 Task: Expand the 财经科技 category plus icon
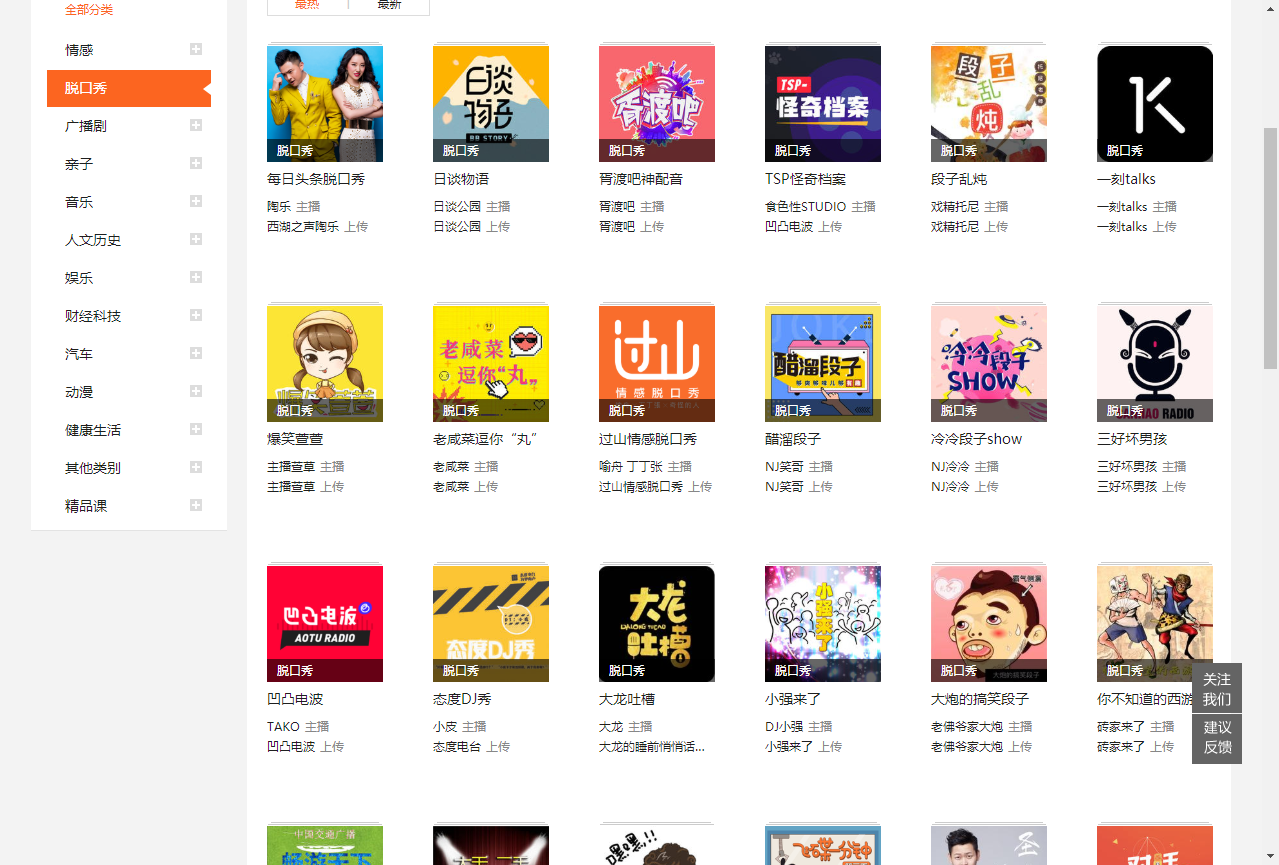point(196,315)
